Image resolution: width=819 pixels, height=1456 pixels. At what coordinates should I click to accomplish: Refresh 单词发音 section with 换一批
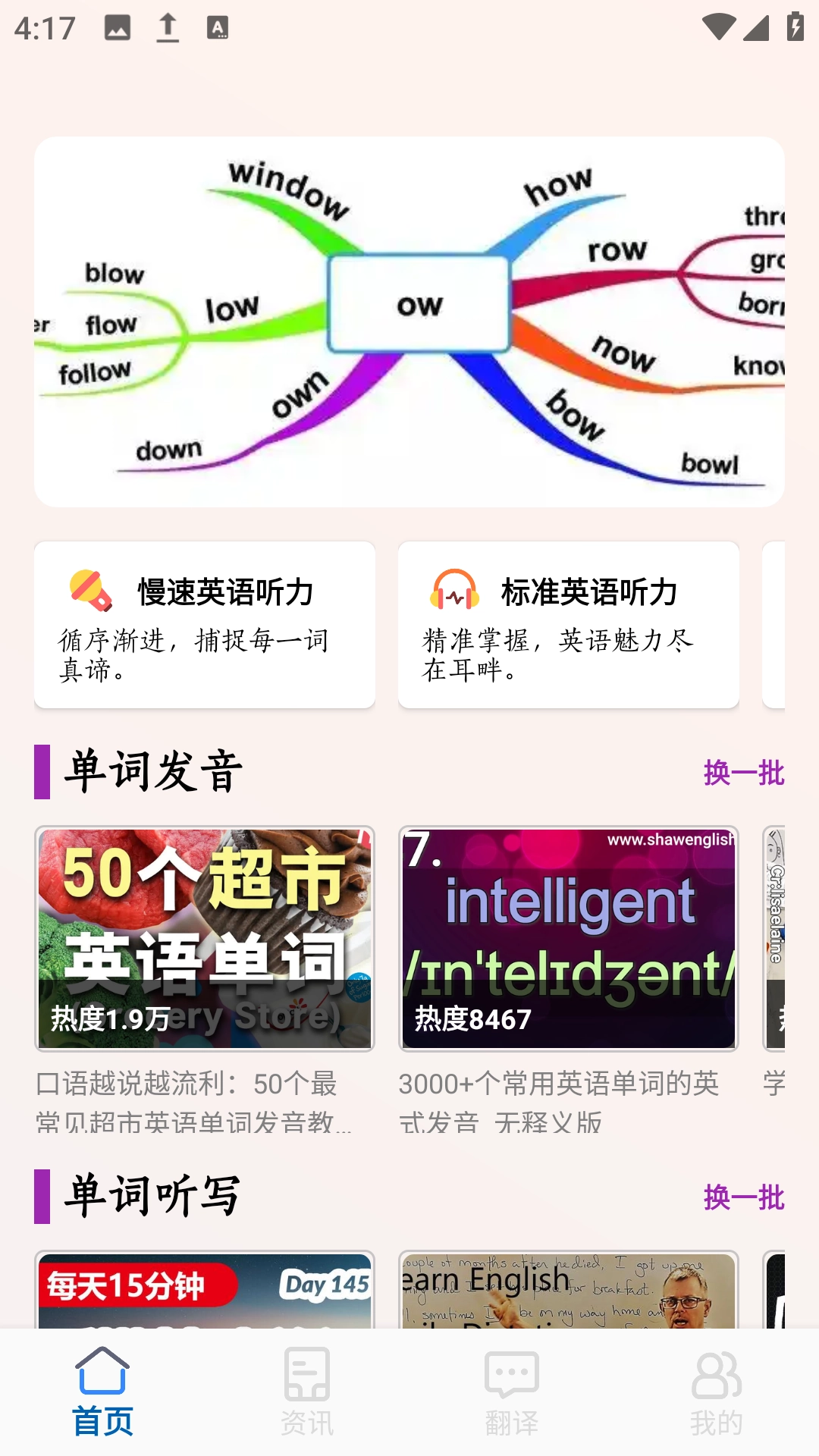click(743, 773)
